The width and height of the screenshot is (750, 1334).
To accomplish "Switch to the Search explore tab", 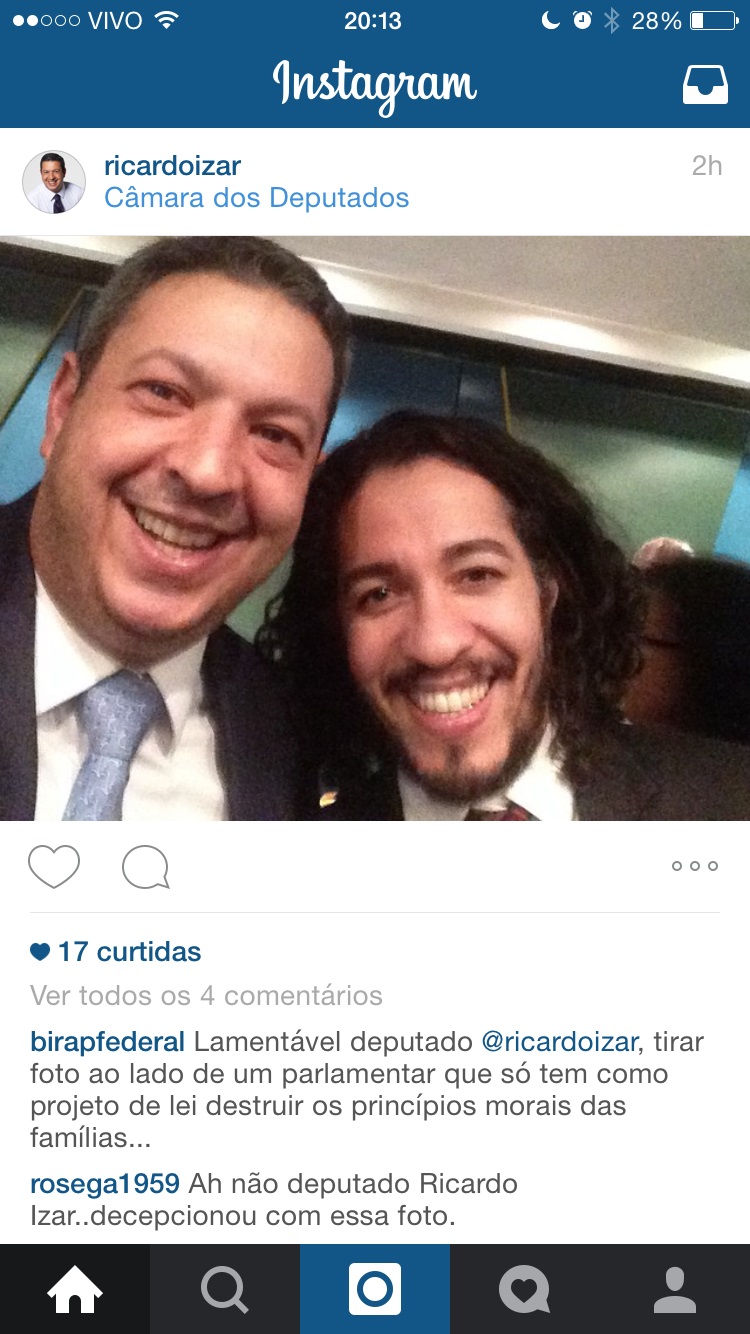I will [x=225, y=1290].
